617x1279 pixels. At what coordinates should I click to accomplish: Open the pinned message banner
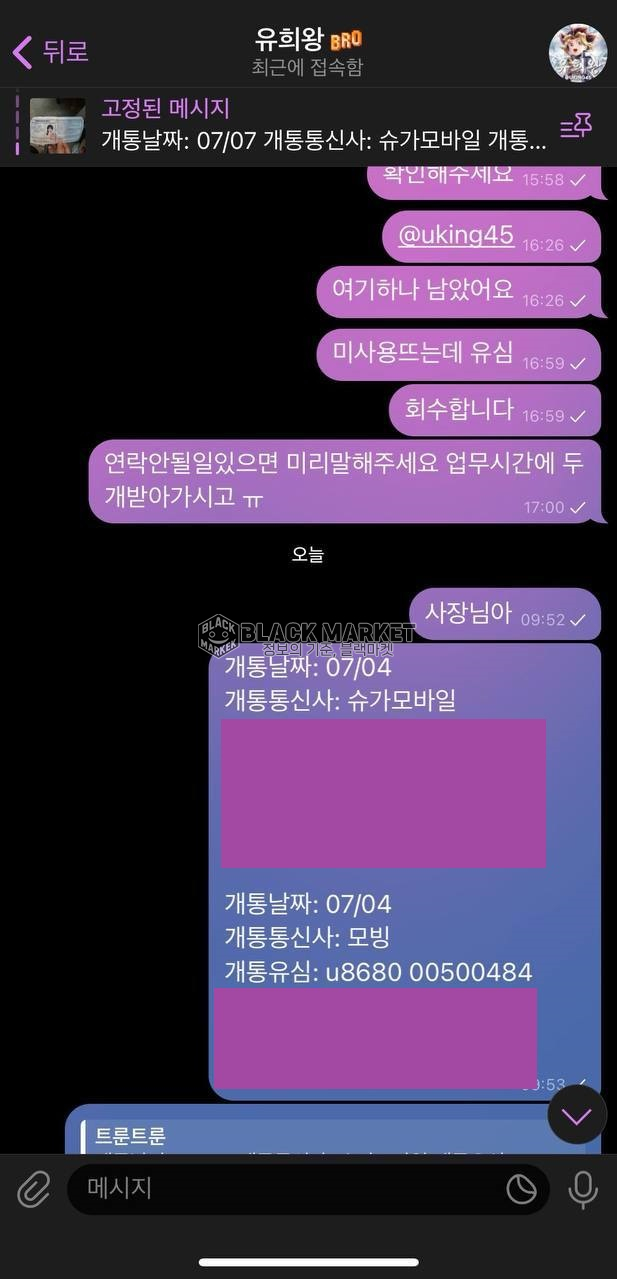(300, 125)
